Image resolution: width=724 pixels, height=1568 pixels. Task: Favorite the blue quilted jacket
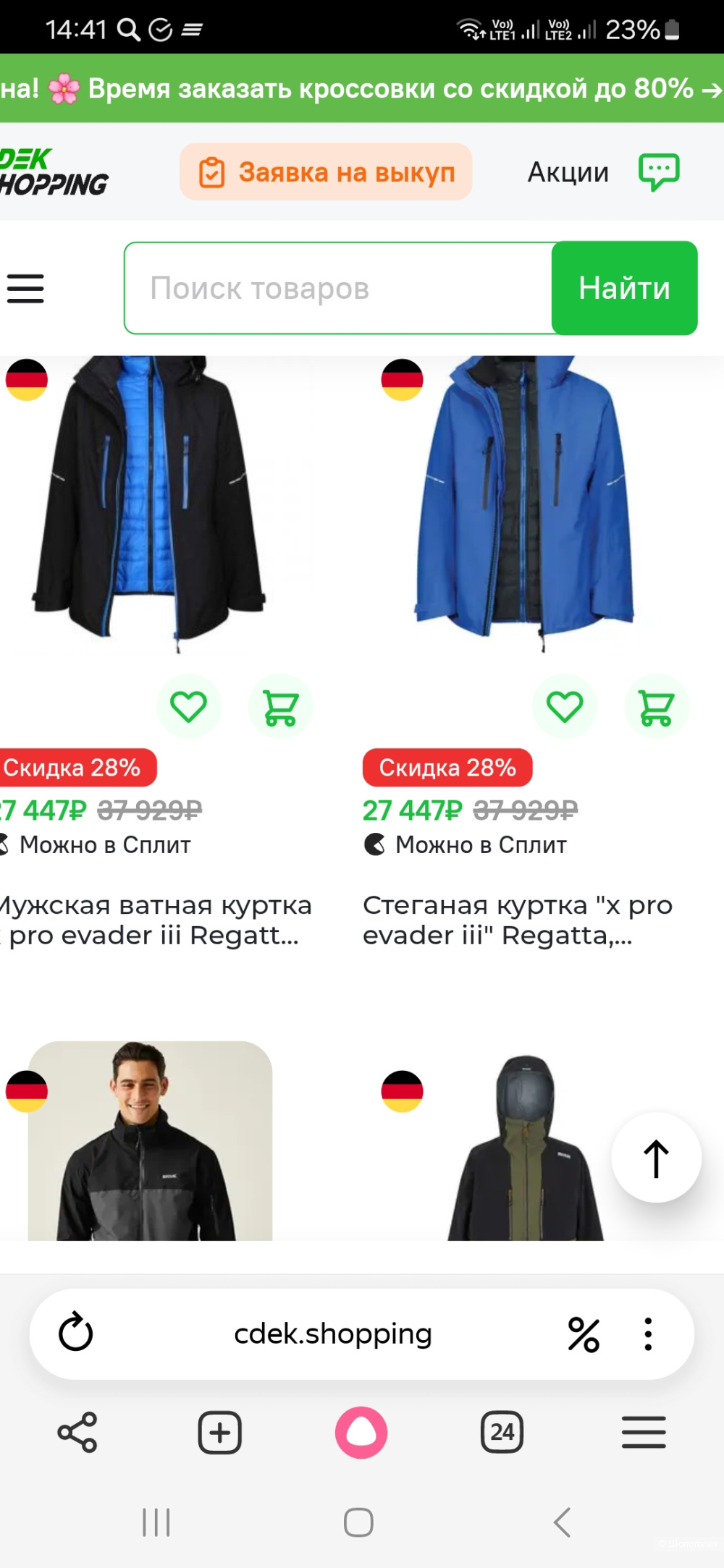(x=565, y=706)
